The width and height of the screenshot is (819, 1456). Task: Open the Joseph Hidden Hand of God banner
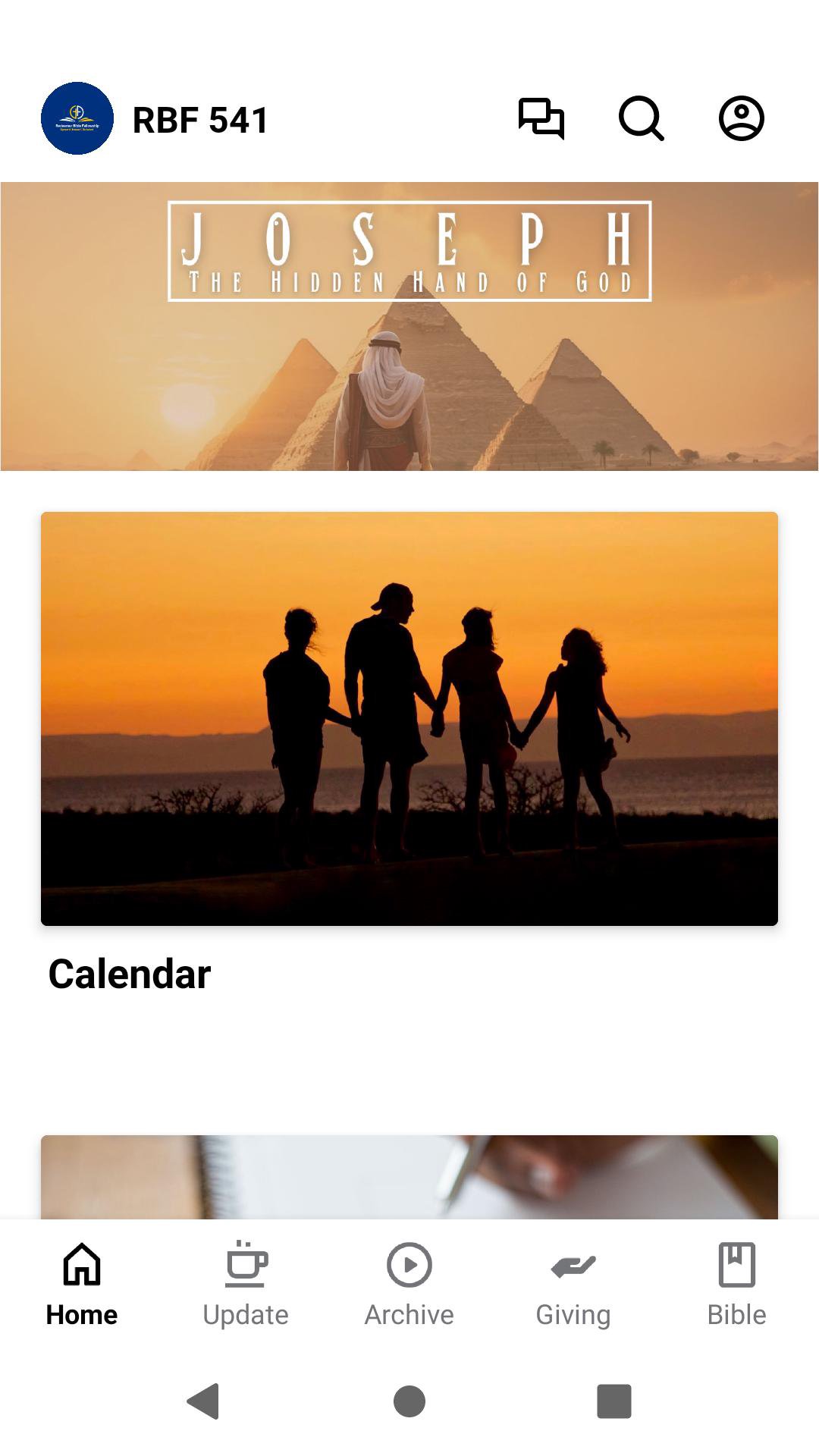pos(409,326)
